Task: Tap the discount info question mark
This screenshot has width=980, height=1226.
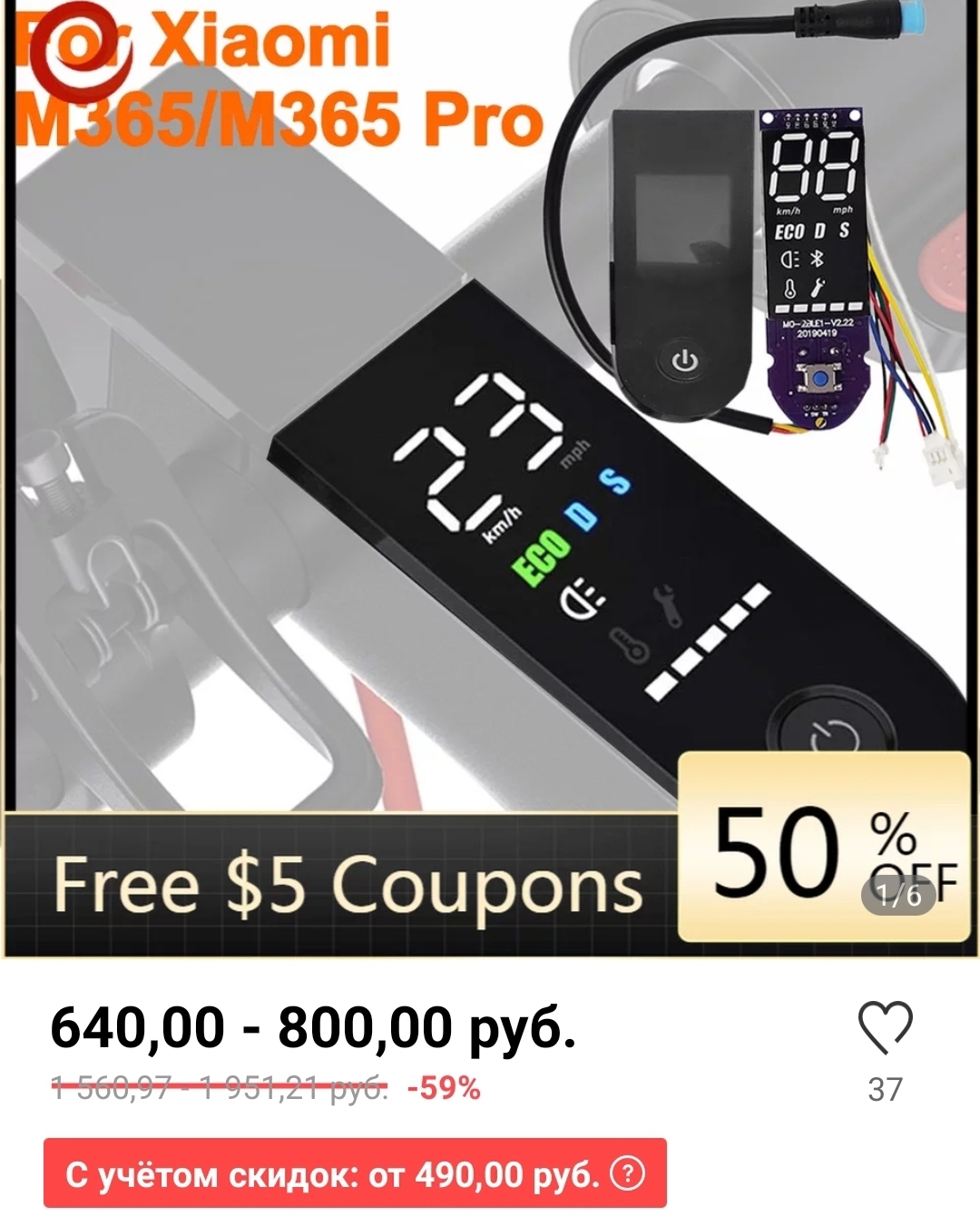Action: tap(627, 1173)
